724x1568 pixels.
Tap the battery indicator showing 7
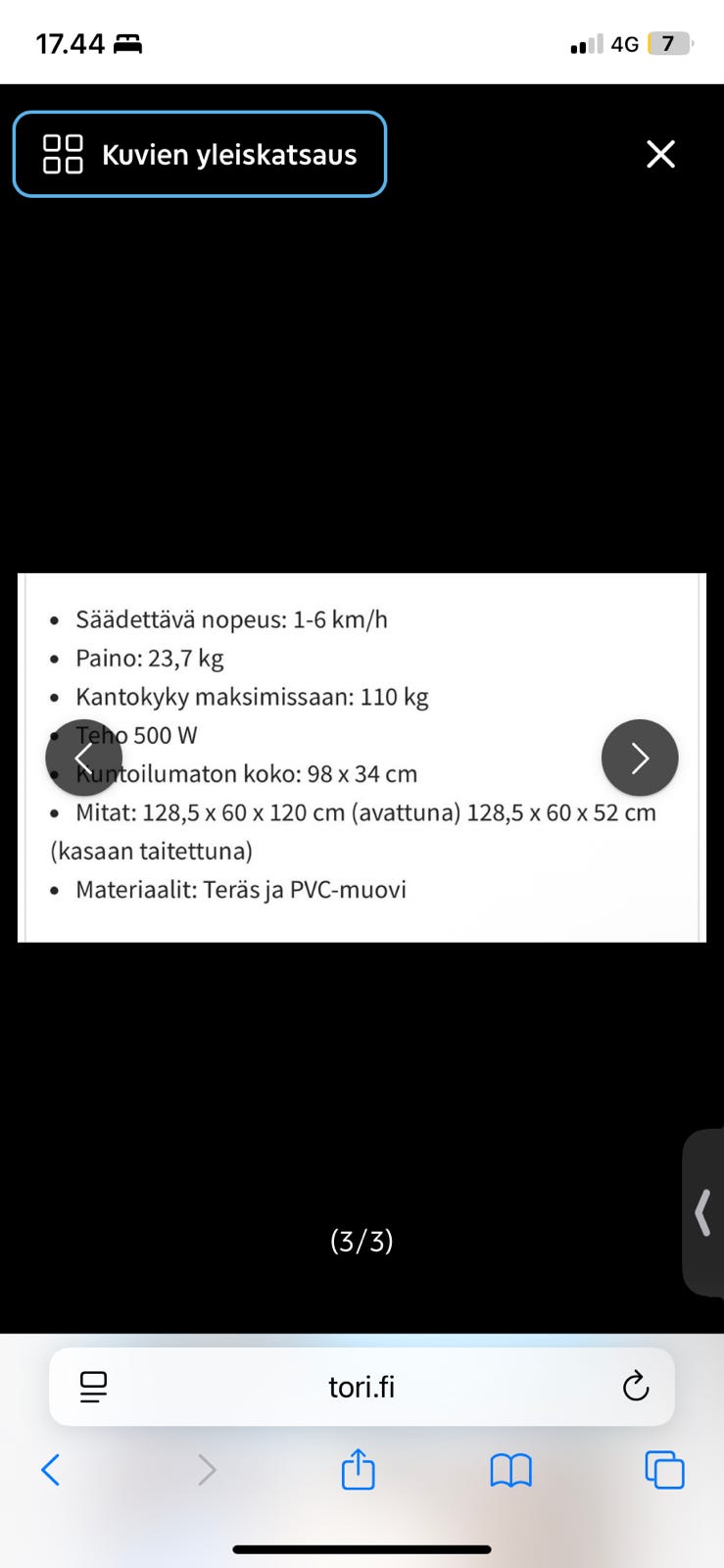pyautogui.click(x=671, y=43)
